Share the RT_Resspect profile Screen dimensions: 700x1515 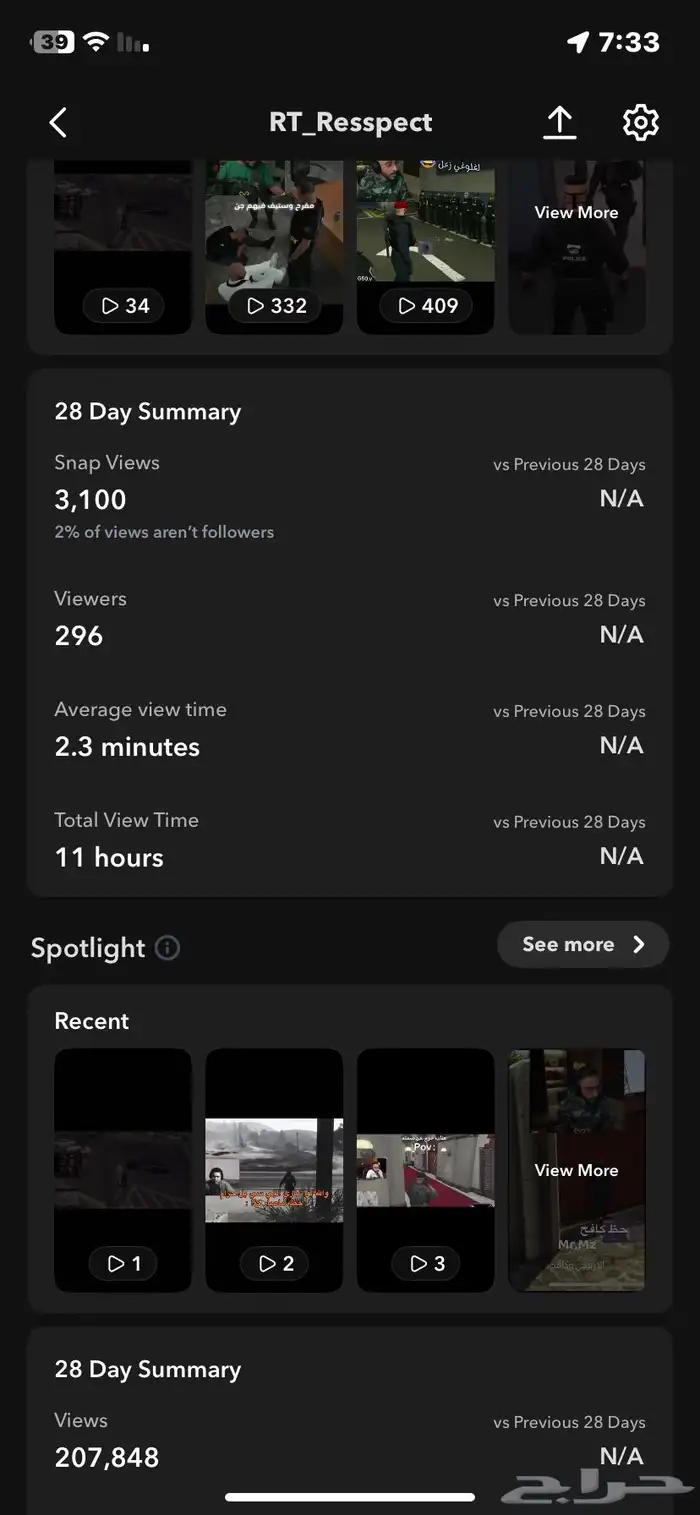(559, 123)
